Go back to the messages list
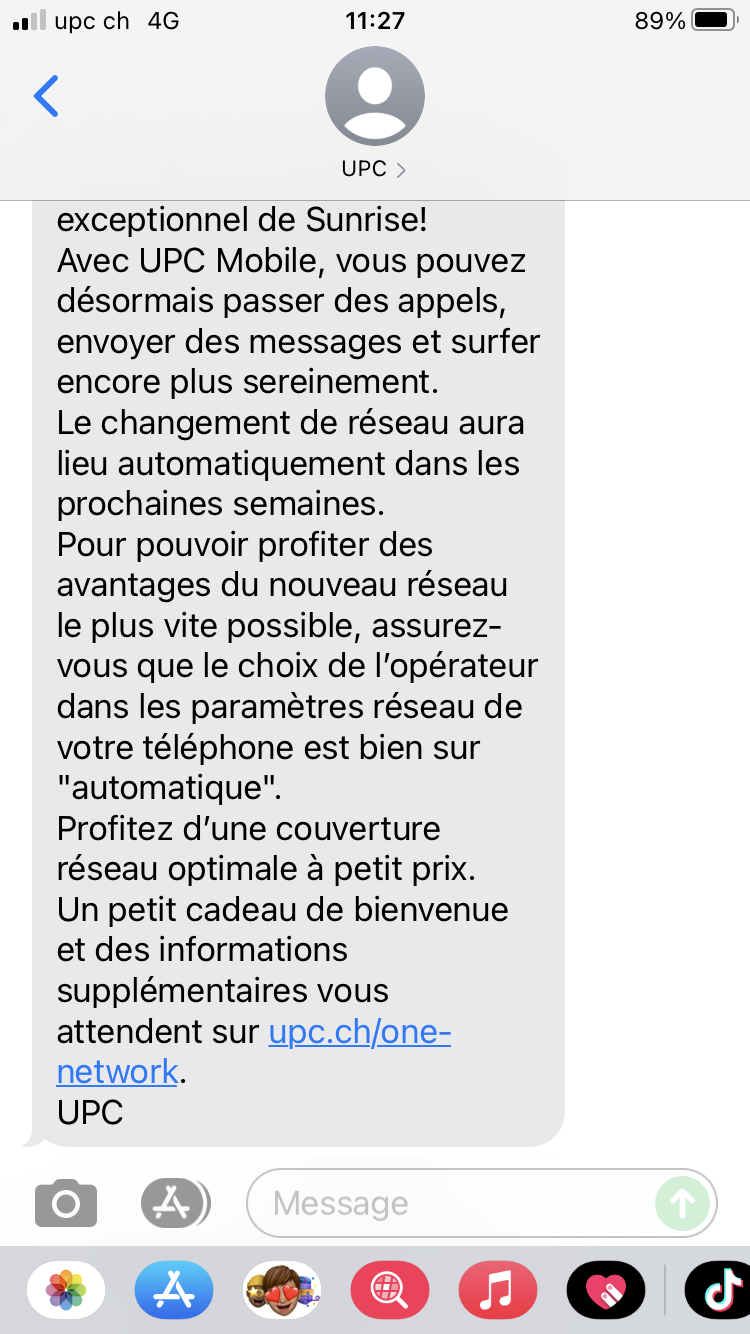The image size is (750, 1334). click(46, 96)
